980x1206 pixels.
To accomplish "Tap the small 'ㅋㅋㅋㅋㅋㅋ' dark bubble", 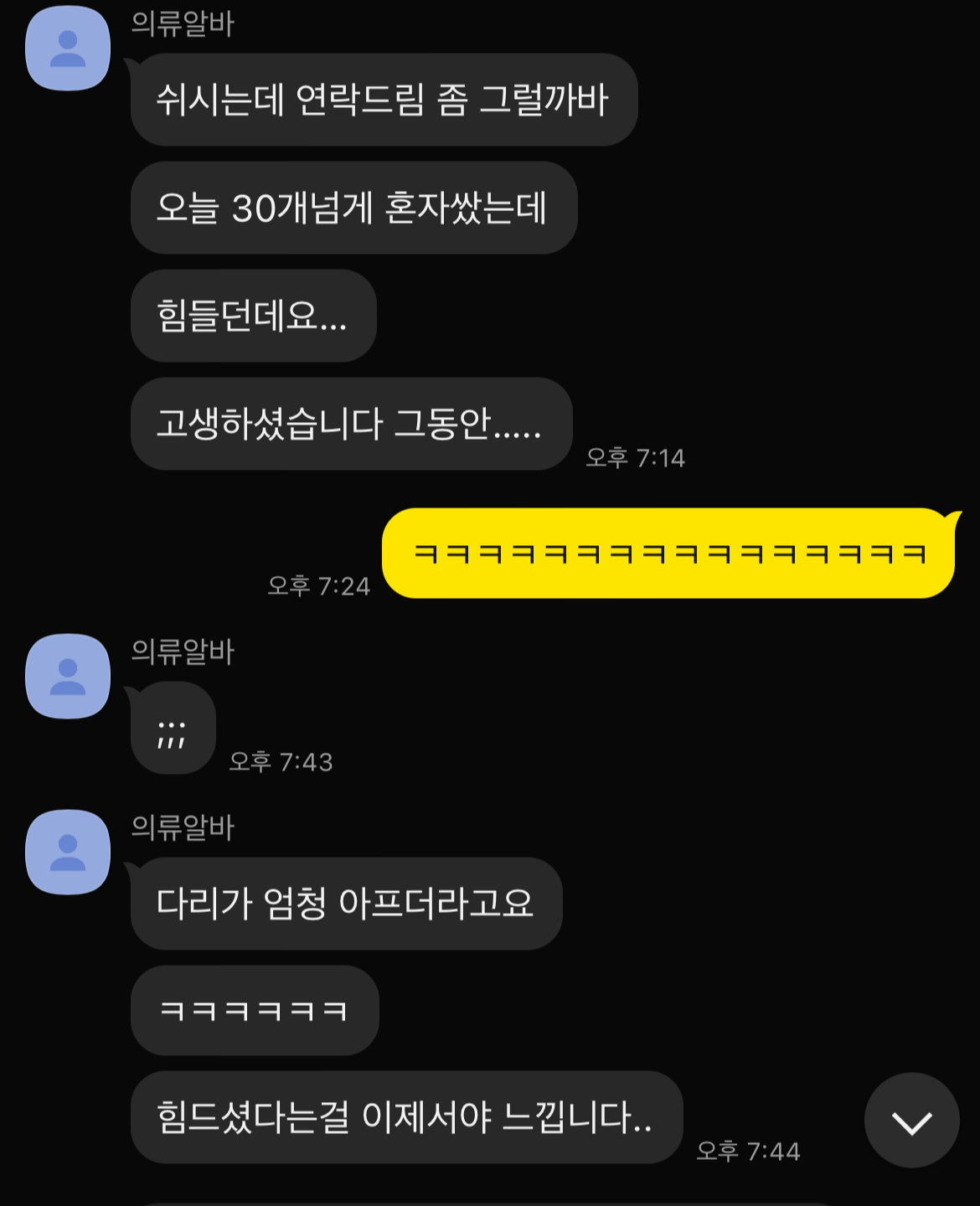I will click(253, 1010).
